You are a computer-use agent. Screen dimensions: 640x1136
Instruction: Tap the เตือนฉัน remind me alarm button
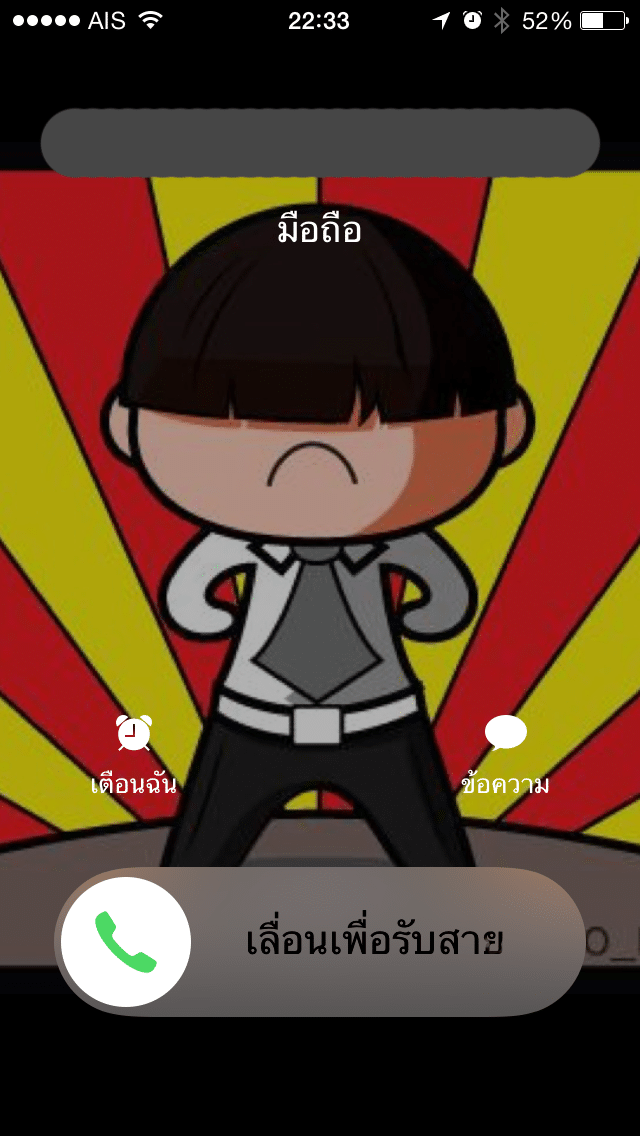click(x=134, y=753)
